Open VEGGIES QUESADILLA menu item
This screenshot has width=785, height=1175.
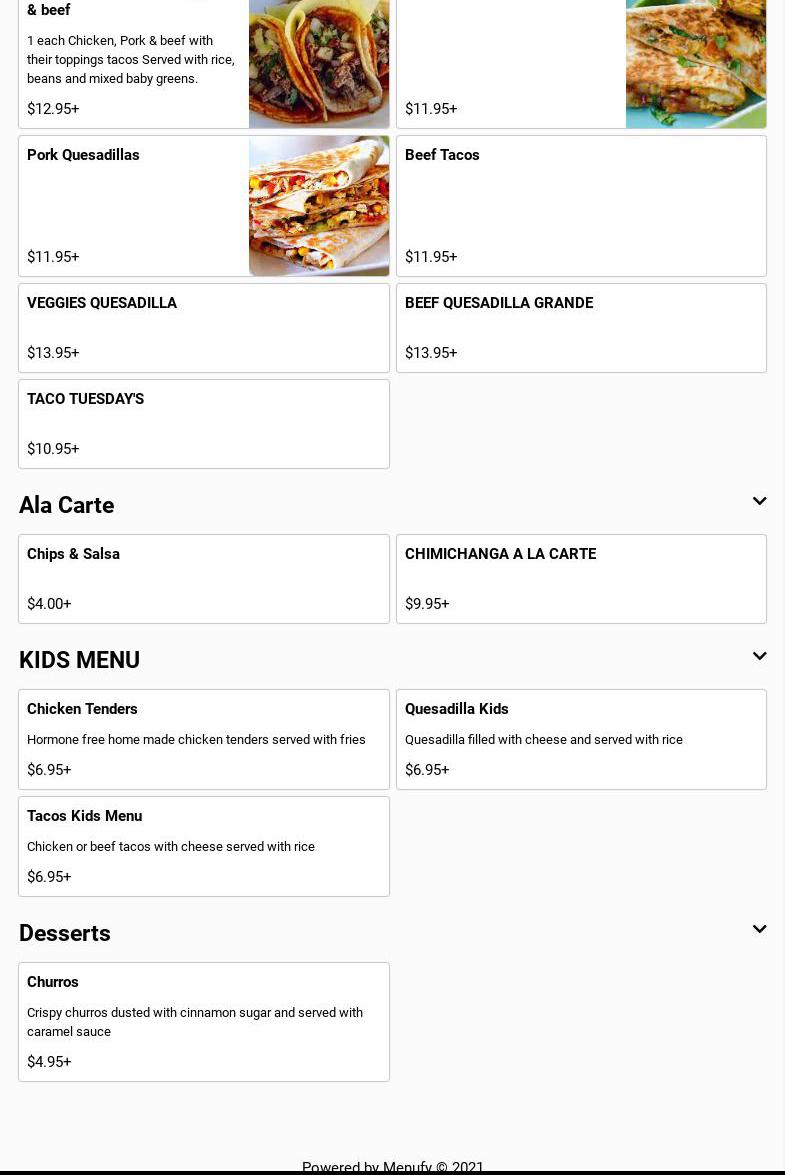click(203, 328)
